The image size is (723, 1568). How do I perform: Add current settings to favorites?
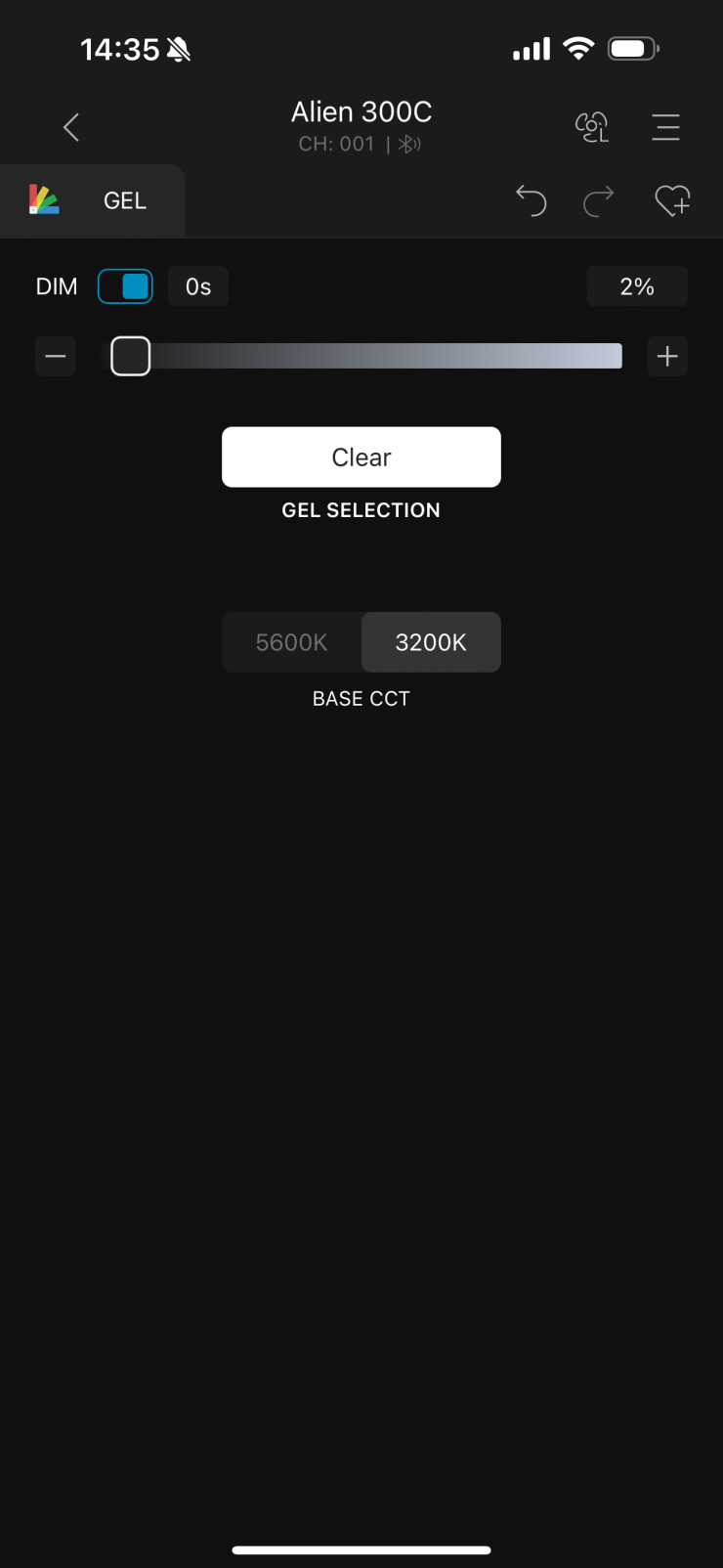coord(672,200)
